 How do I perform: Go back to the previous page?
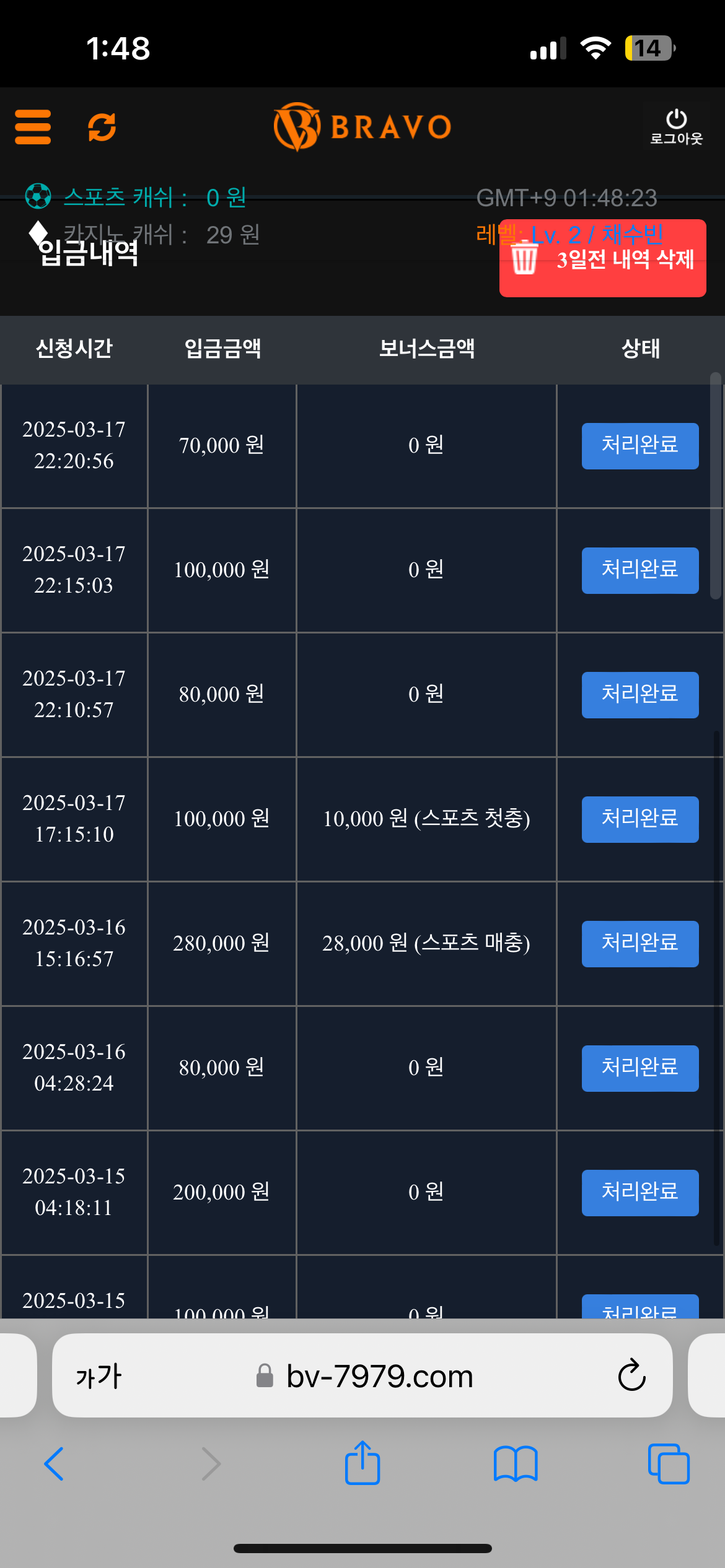[x=54, y=1463]
